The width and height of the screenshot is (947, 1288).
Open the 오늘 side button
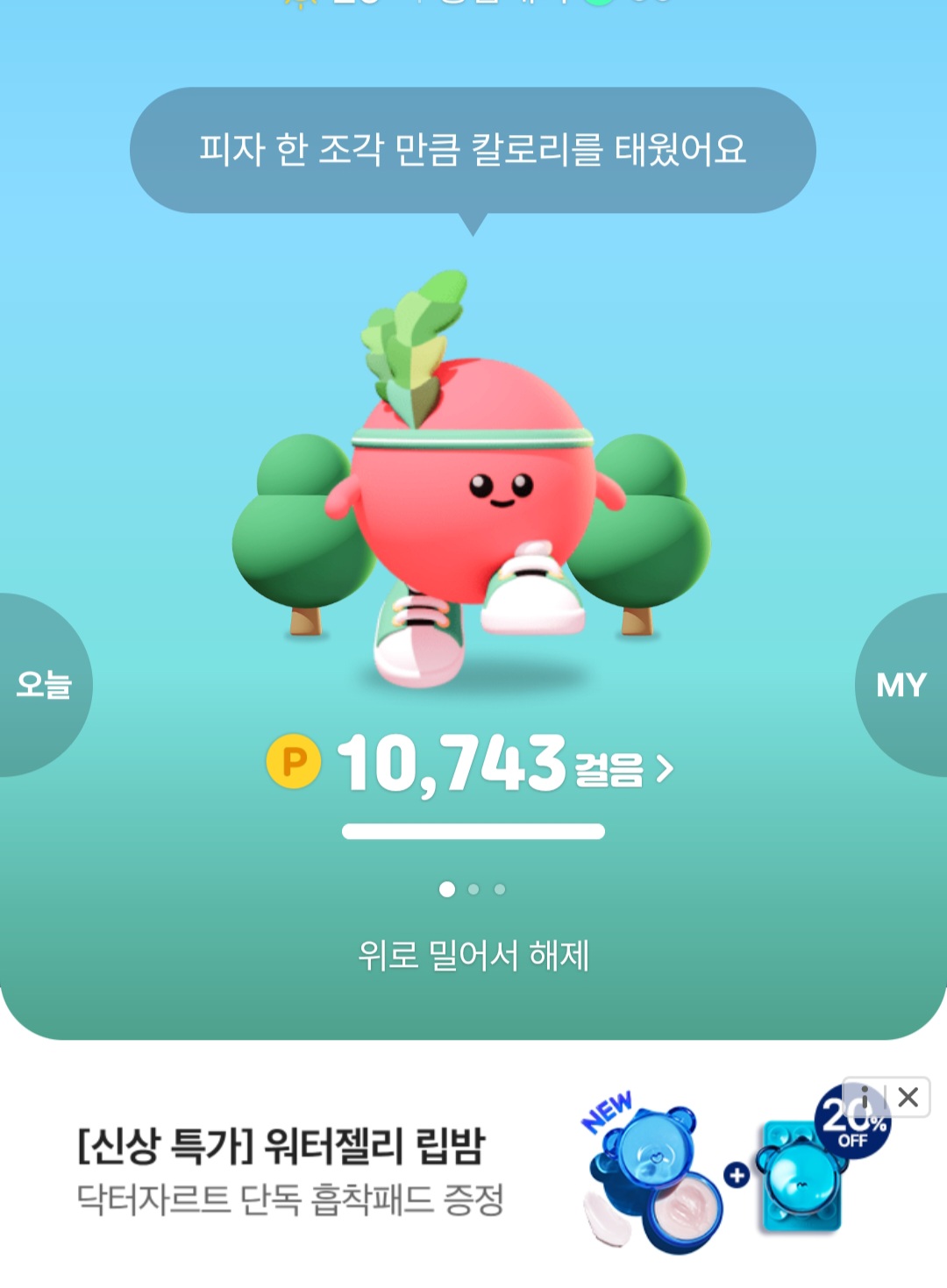click(x=42, y=685)
